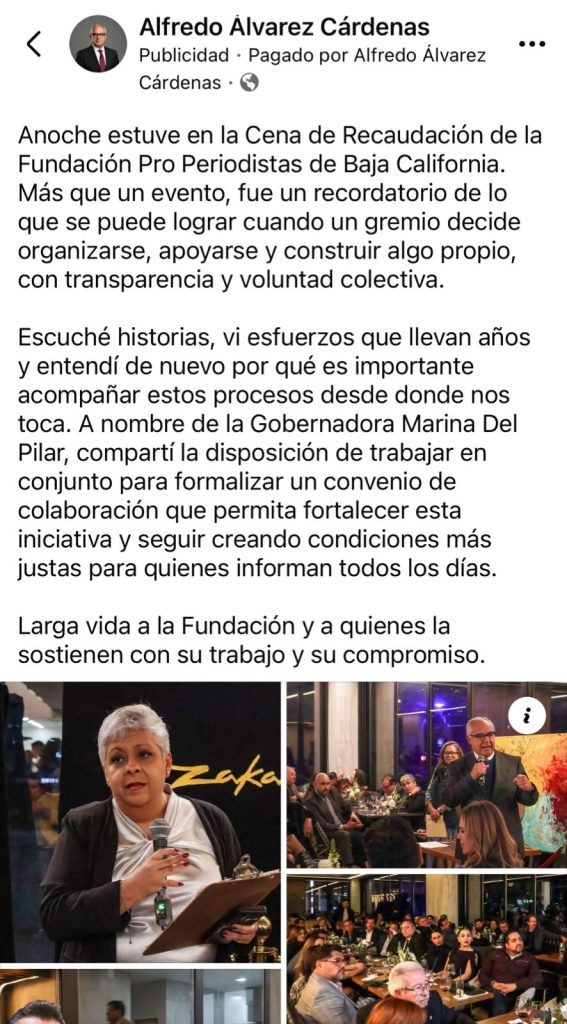The width and height of the screenshot is (567, 1024).
Task: Open photo of woman holding microphone and clipboard
Action: click(140, 822)
